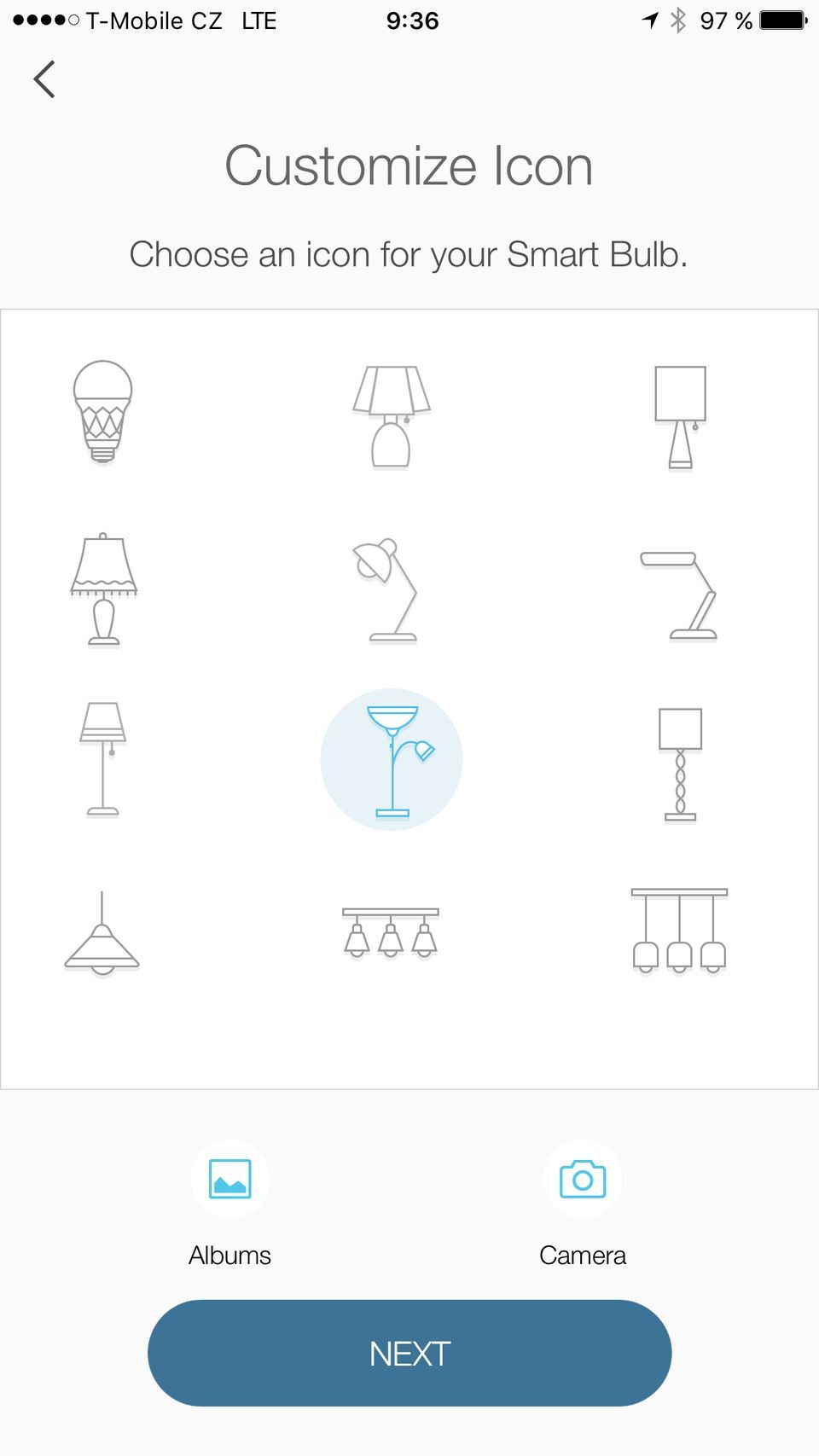This screenshot has width=819, height=1456.
Task: Select the single hanging pendant lamp icon
Action: (x=102, y=934)
